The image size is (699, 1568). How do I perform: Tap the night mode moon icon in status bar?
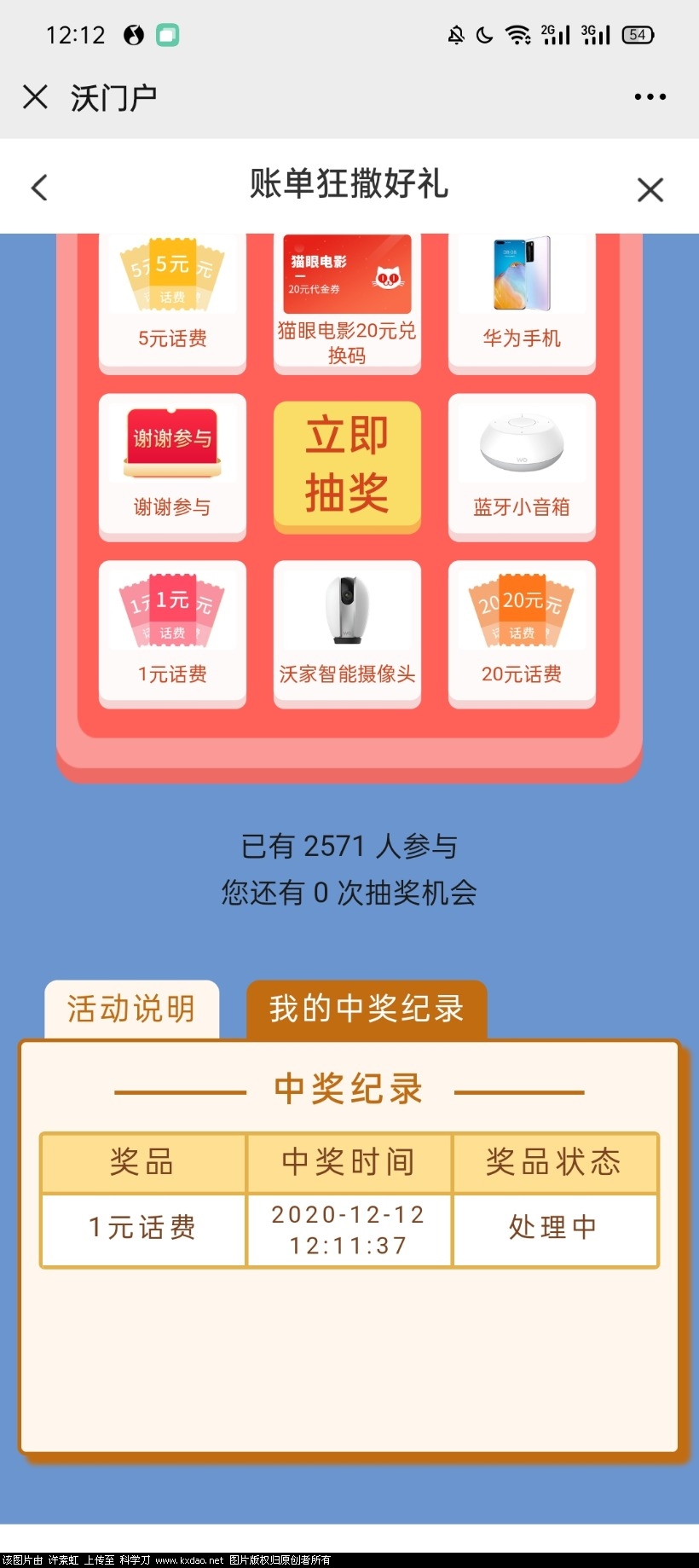[x=484, y=34]
